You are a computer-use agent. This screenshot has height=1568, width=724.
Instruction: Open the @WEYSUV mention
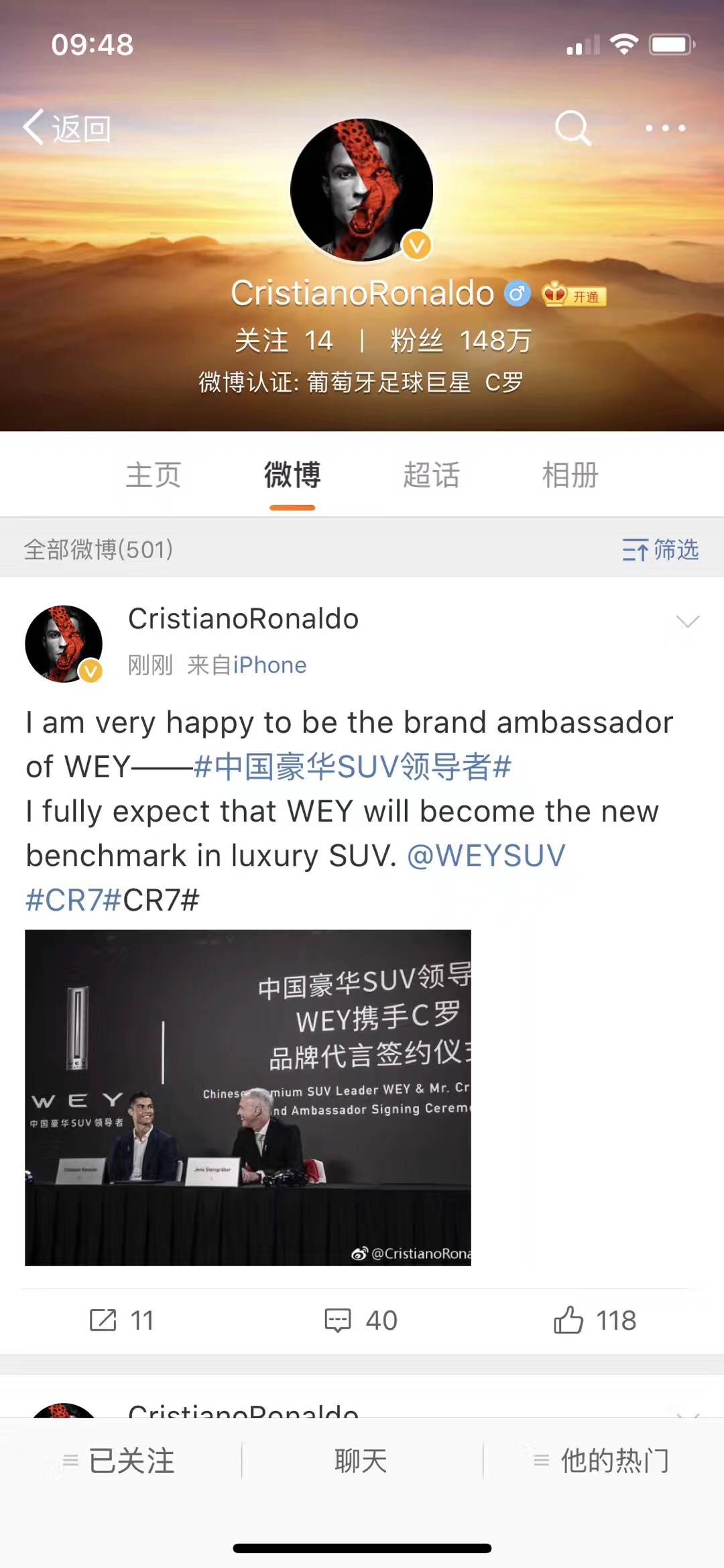click(x=486, y=856)
